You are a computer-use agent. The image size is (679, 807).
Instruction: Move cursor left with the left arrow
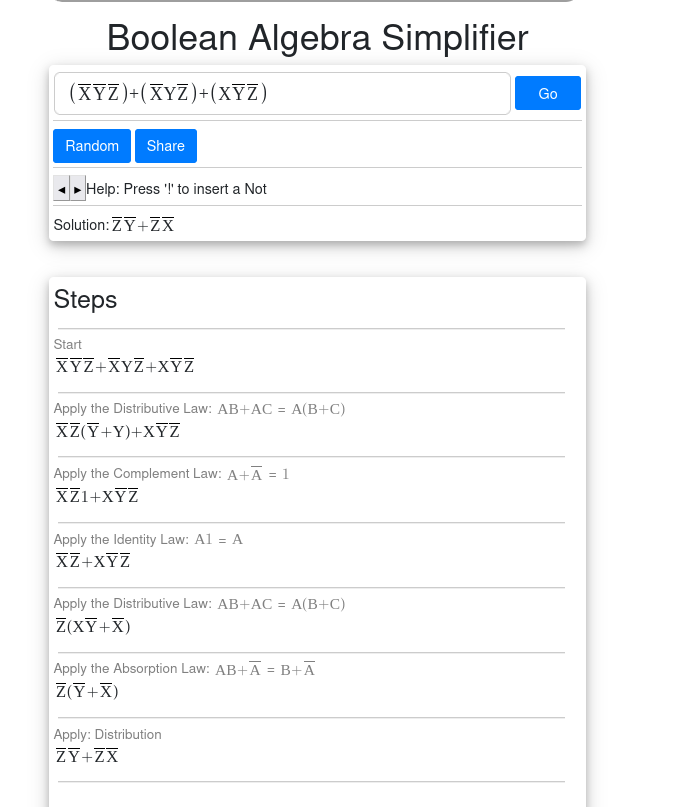tap(61, 189)
